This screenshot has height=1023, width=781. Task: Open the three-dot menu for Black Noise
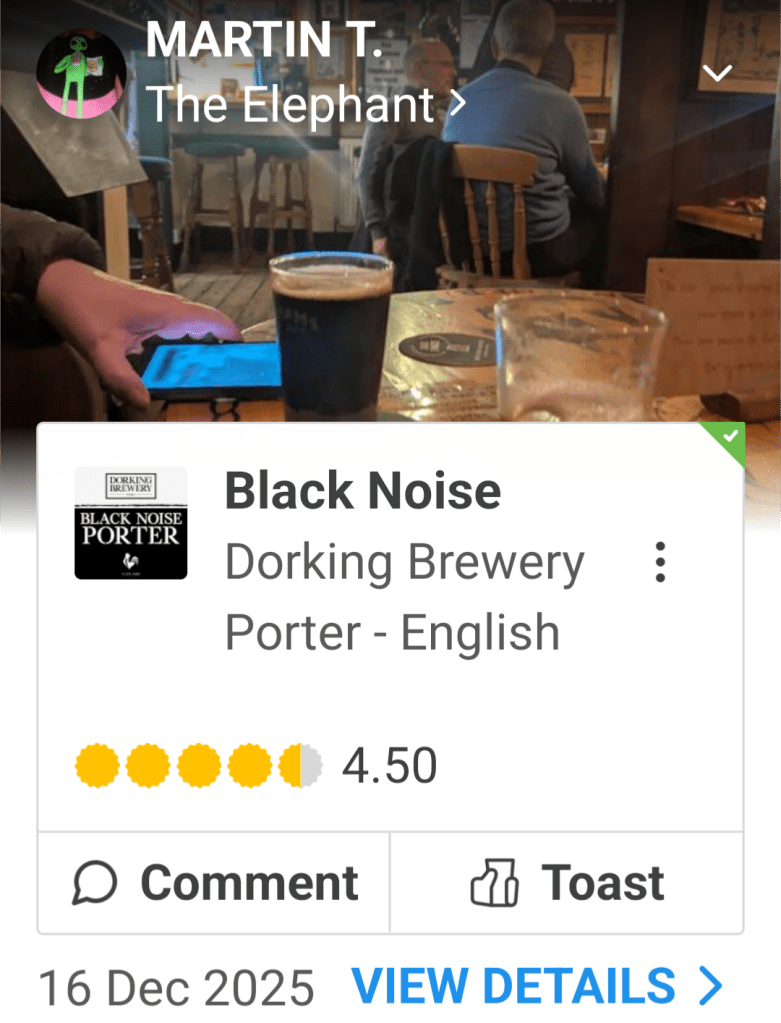[x=660, y=563]
